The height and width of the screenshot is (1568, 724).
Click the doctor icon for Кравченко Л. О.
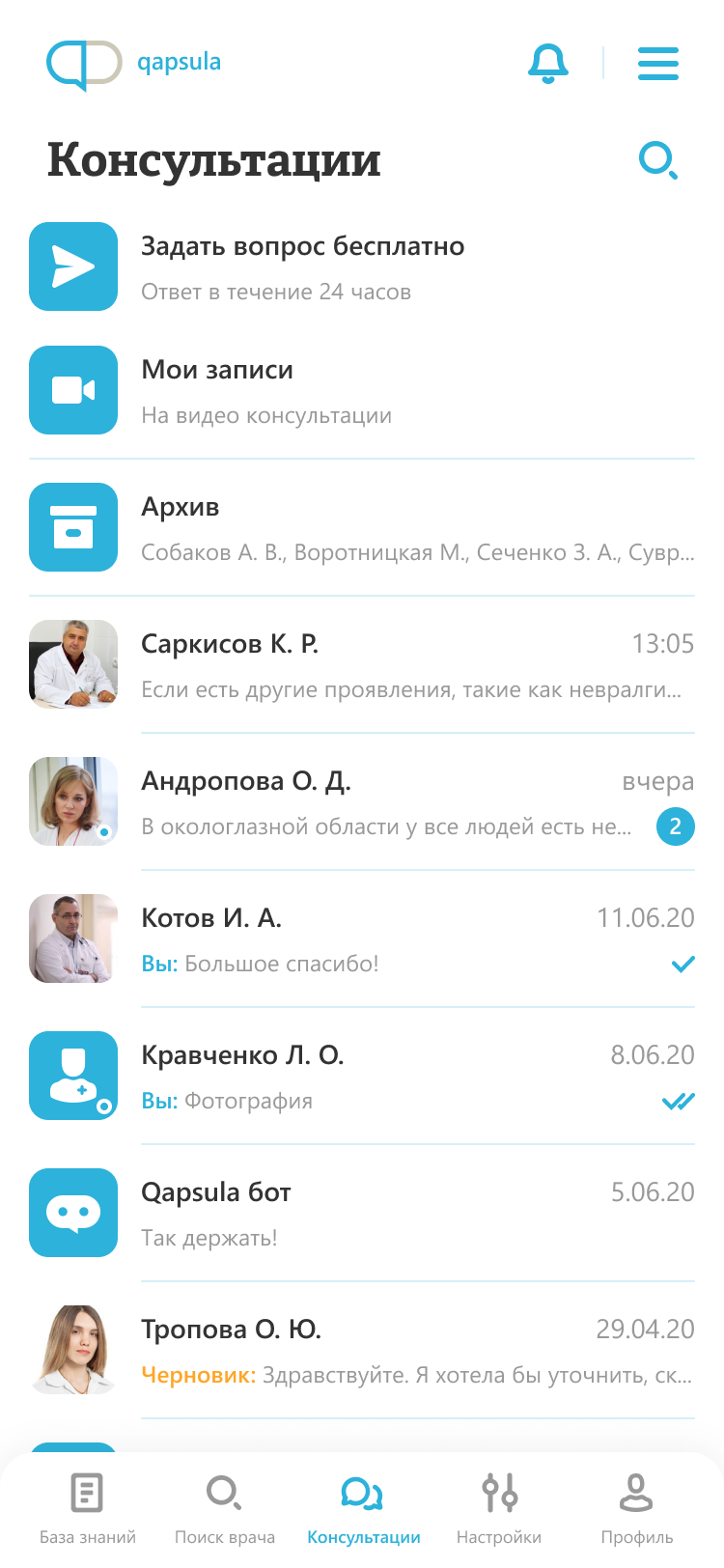point(73,1076)
